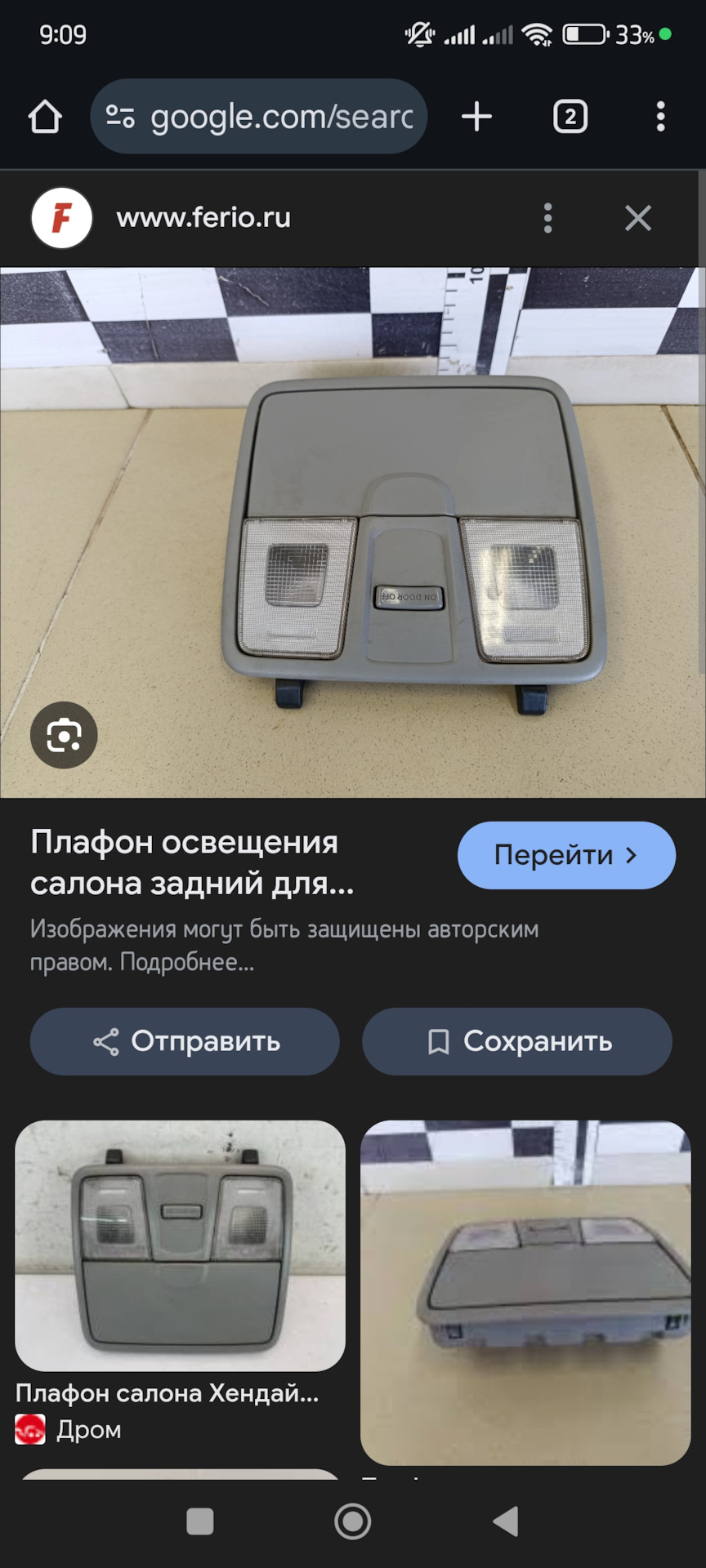Tap the google.com address bar

pos(260,117)
